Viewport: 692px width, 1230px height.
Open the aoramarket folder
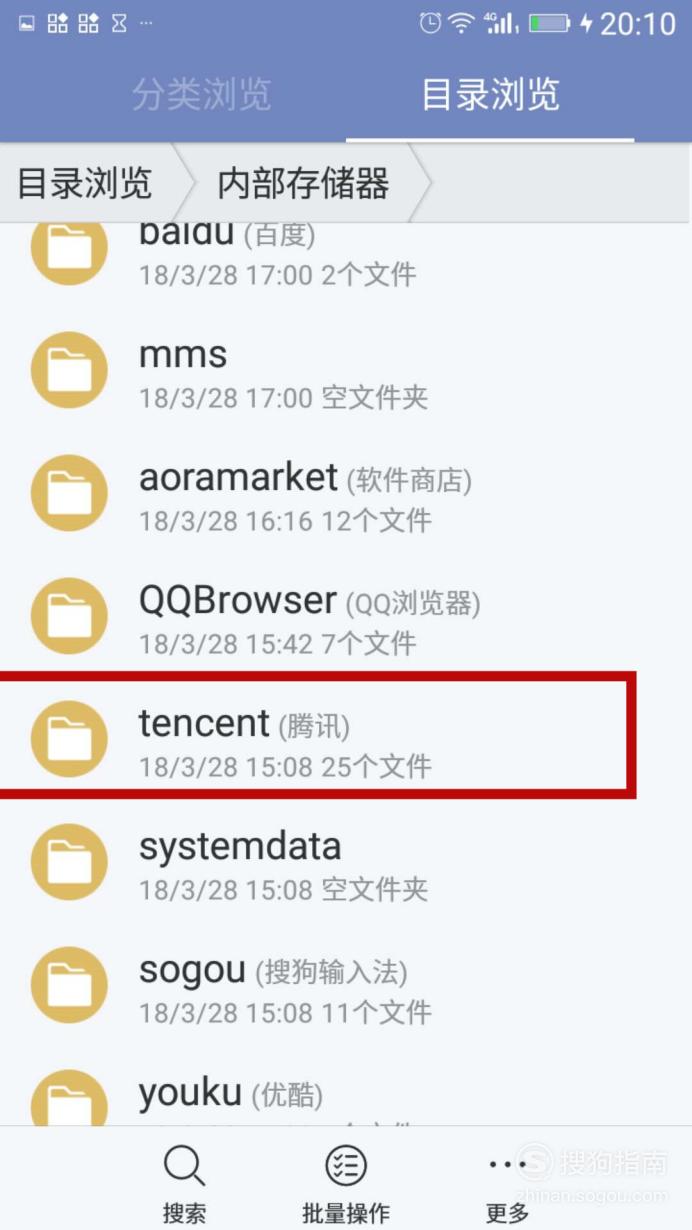click(300, 496)
